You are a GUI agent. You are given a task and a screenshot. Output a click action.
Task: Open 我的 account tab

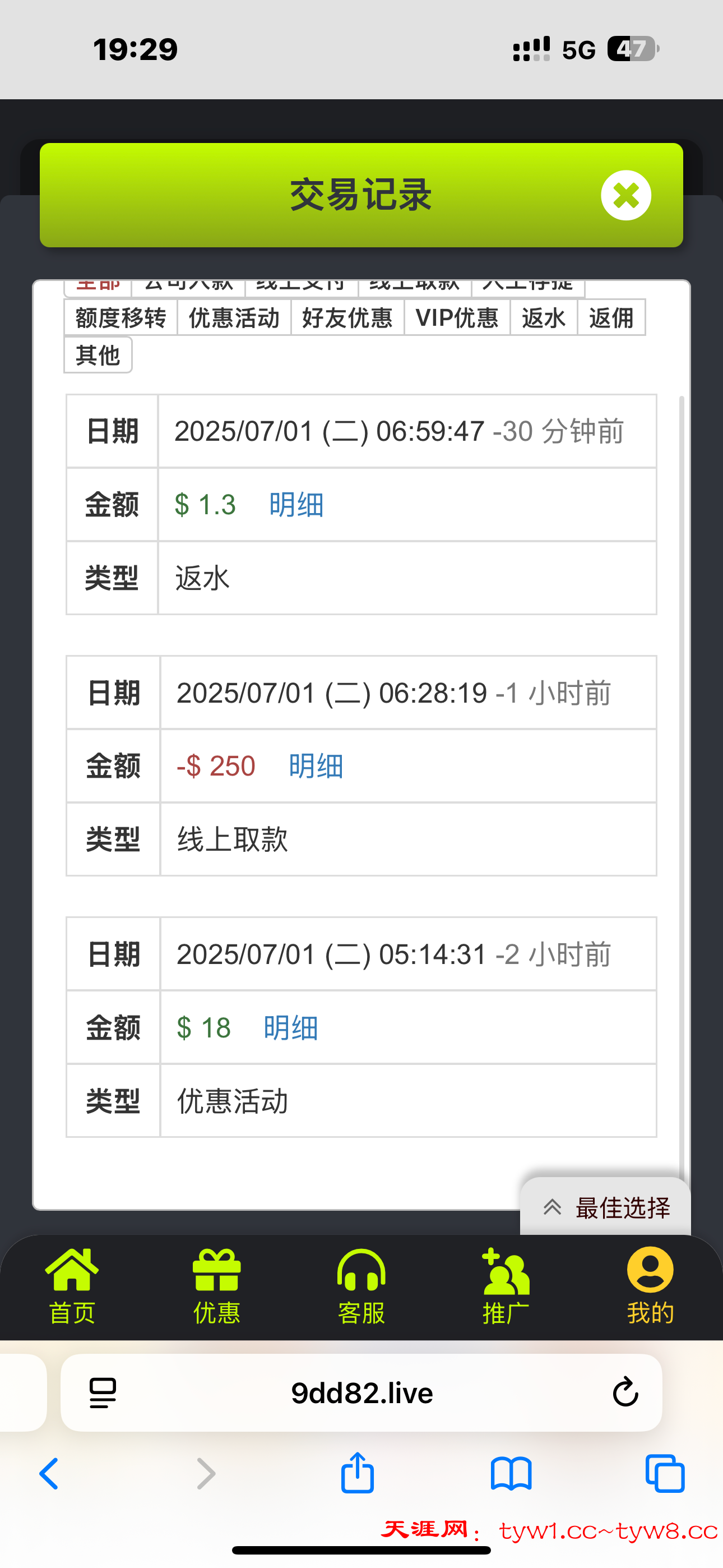[x=650, y=1285]
